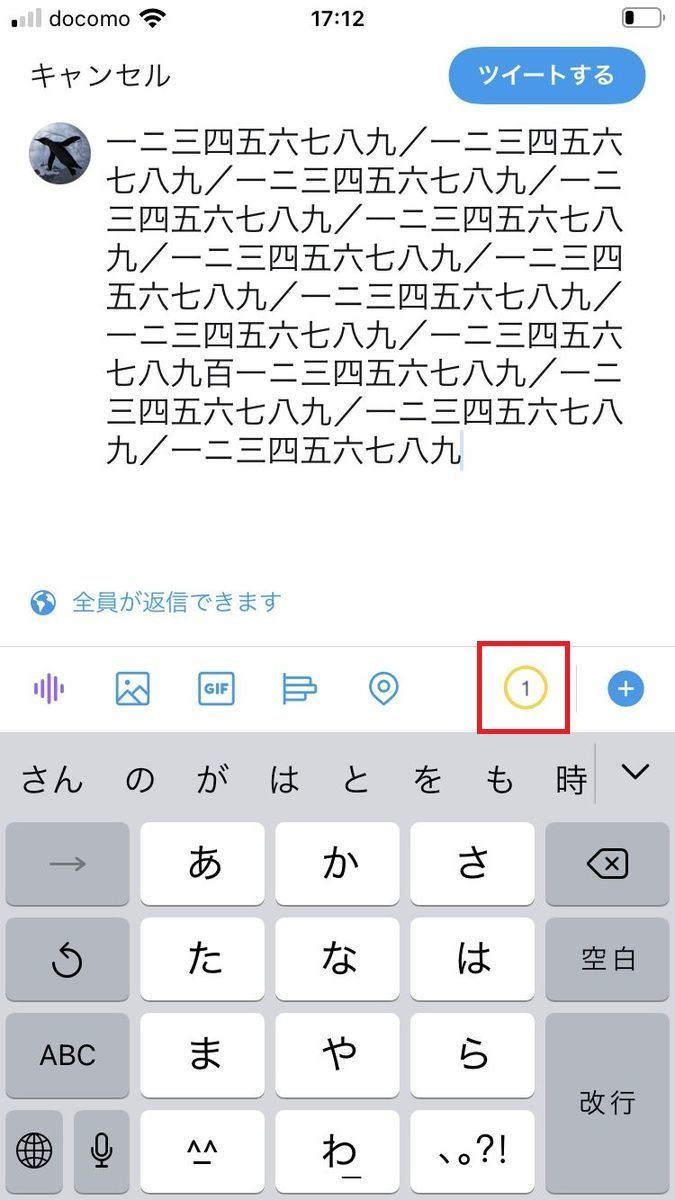Switch keyboards with the globe key
The width and height of the screenshot is (675, 1200).
pyautogui.click(x=34, y=1152)
